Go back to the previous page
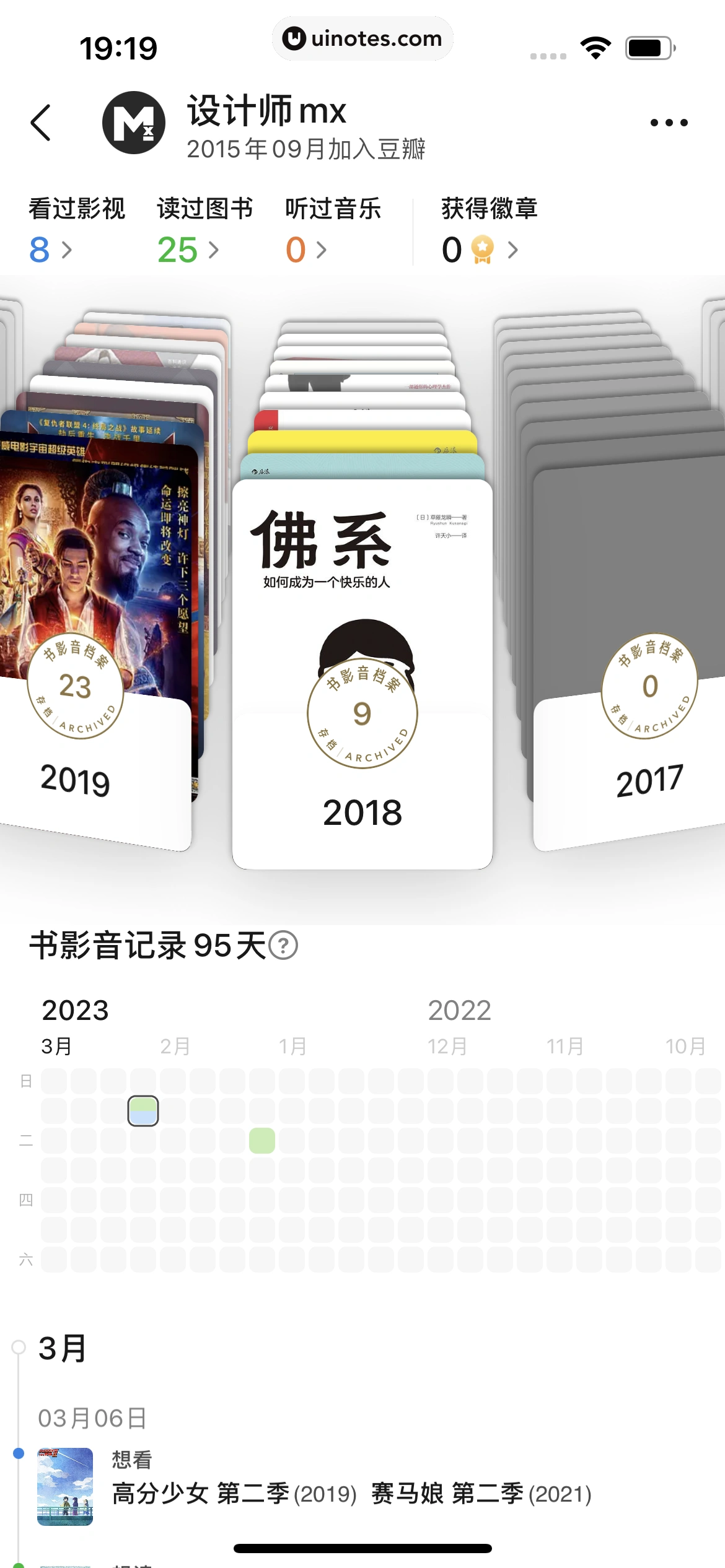Image resolution: width=725 pixels, height=1568 pixels. (x=41, y=123)
